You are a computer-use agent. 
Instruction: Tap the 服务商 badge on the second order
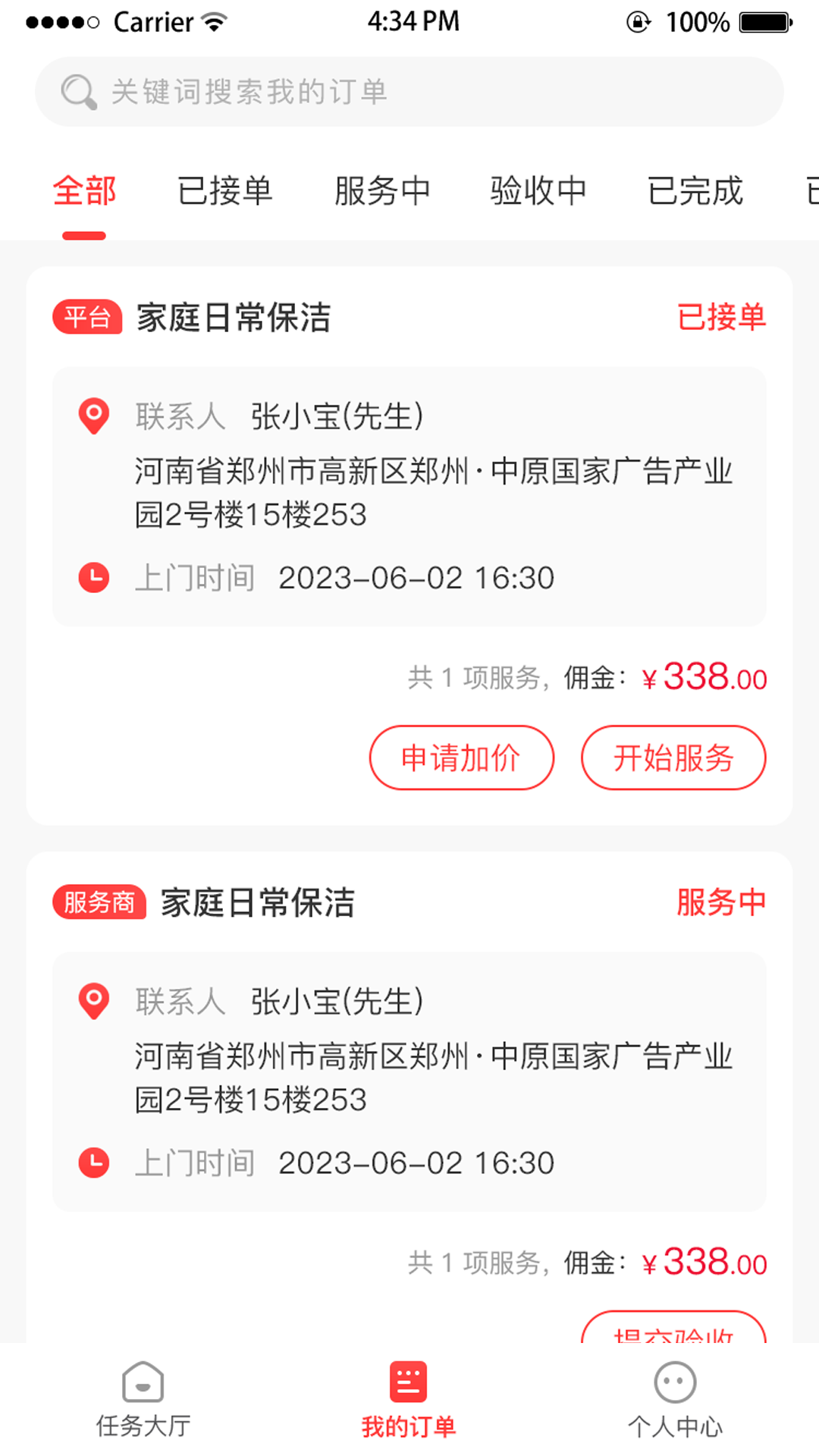[x=100, y=902]
